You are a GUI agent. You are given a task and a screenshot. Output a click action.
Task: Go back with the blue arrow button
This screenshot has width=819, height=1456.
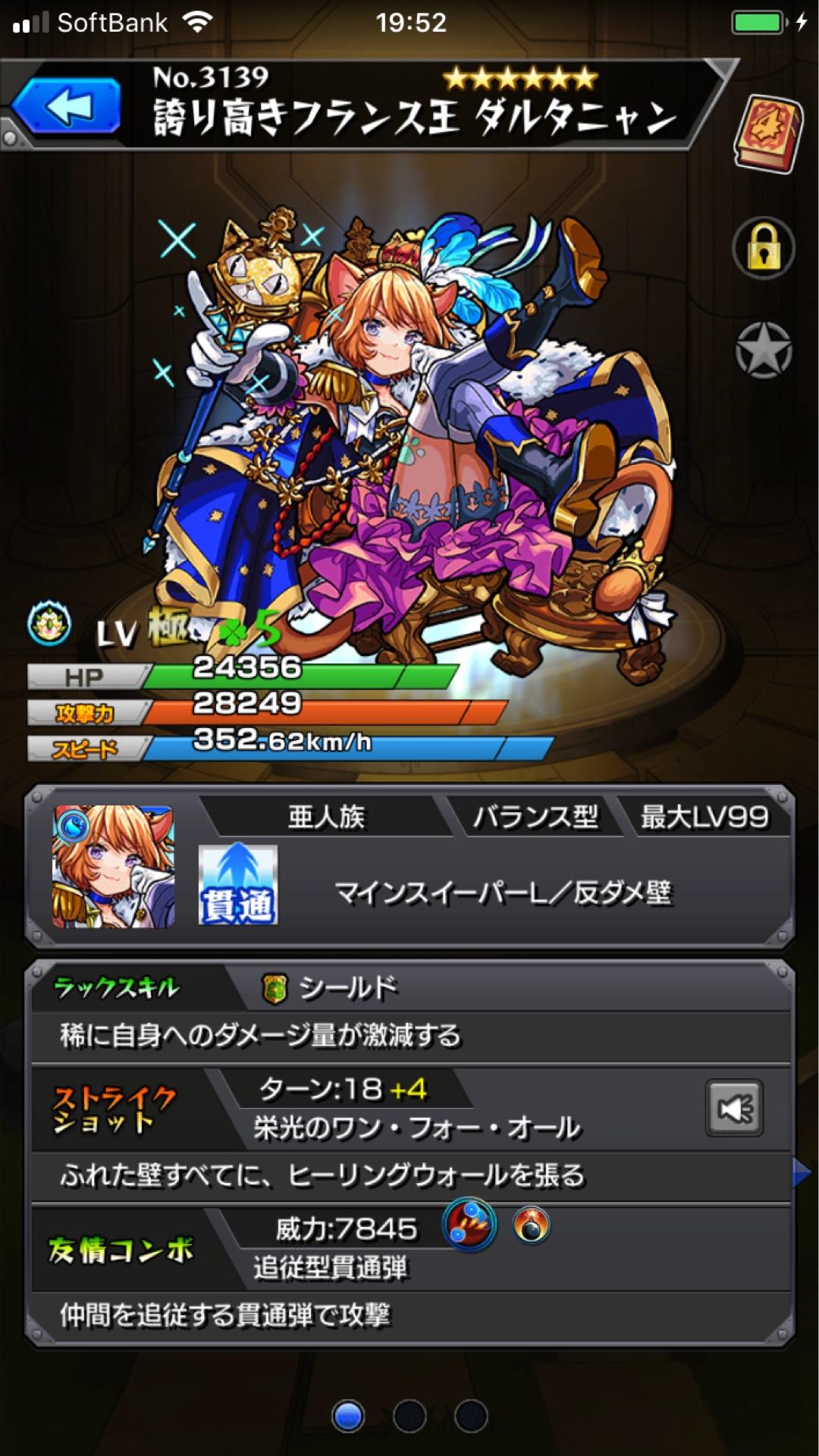pos(68,107)
